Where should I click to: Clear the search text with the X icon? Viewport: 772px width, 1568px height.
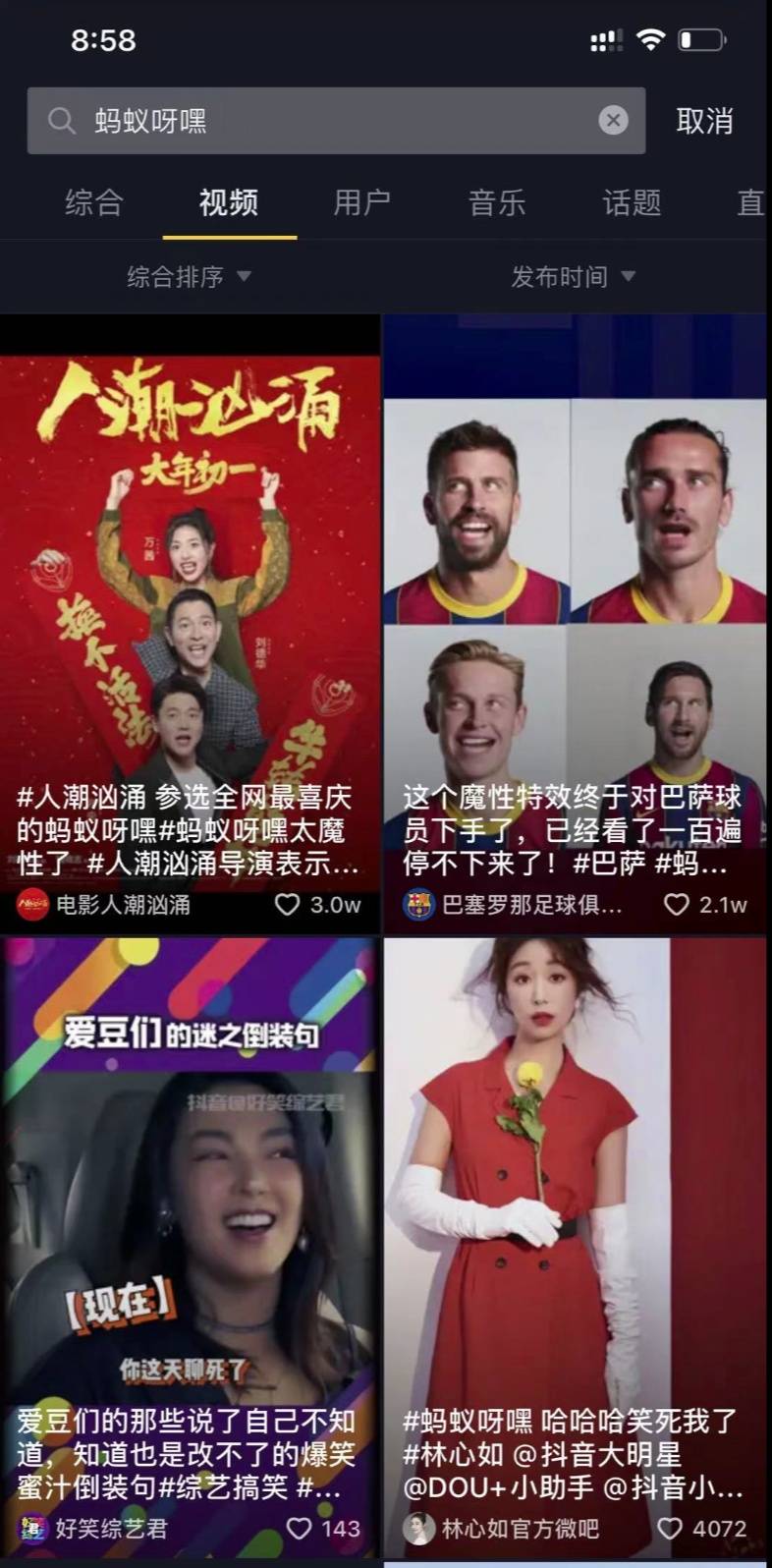click(613, 121)
